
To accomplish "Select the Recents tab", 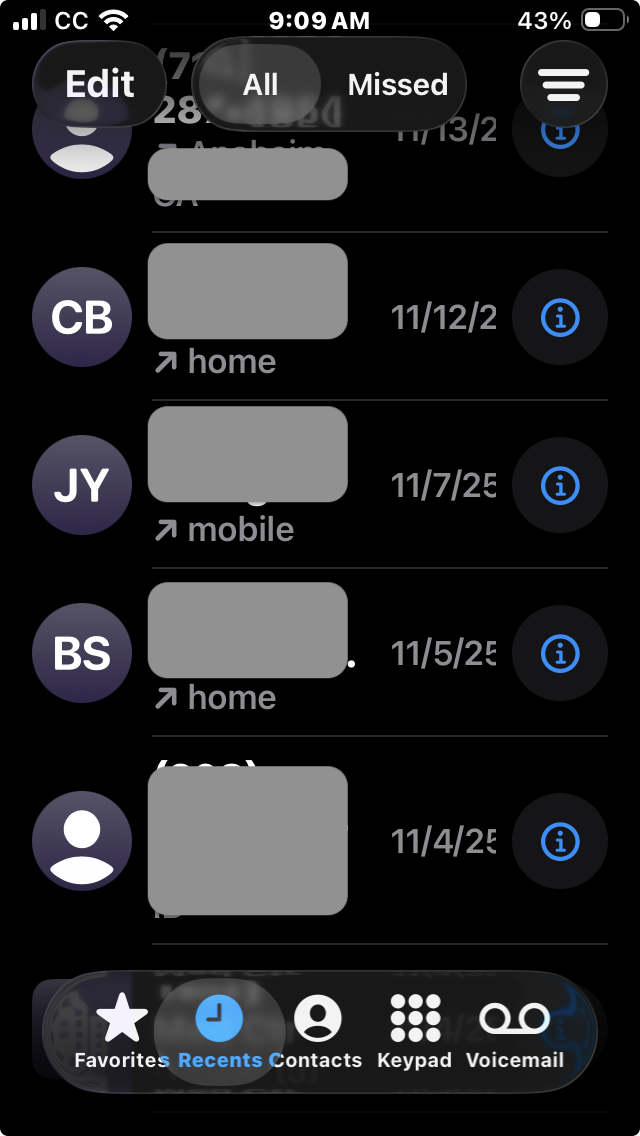I will 220,1031.
